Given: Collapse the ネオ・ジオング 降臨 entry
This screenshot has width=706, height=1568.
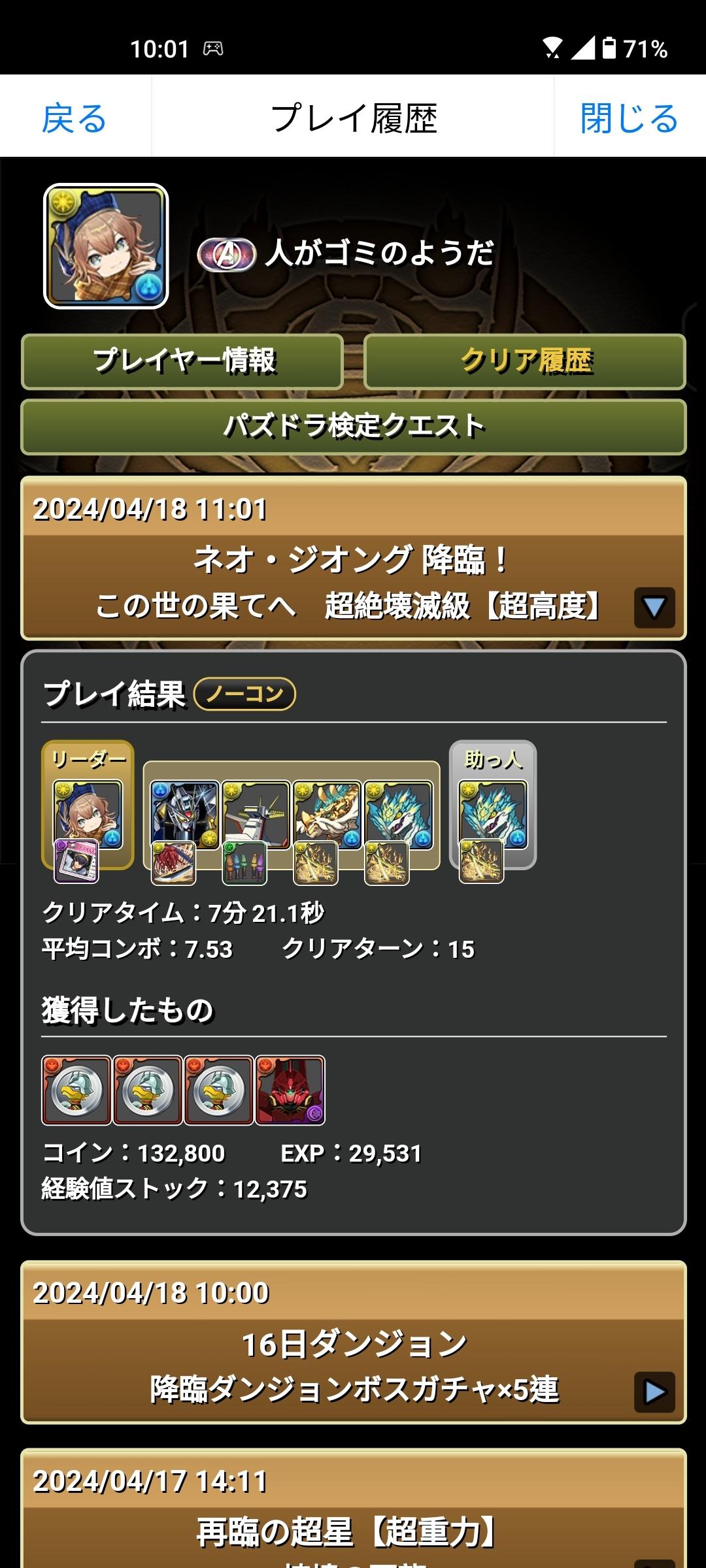Looking at the screenshot, I should (654, 608).
